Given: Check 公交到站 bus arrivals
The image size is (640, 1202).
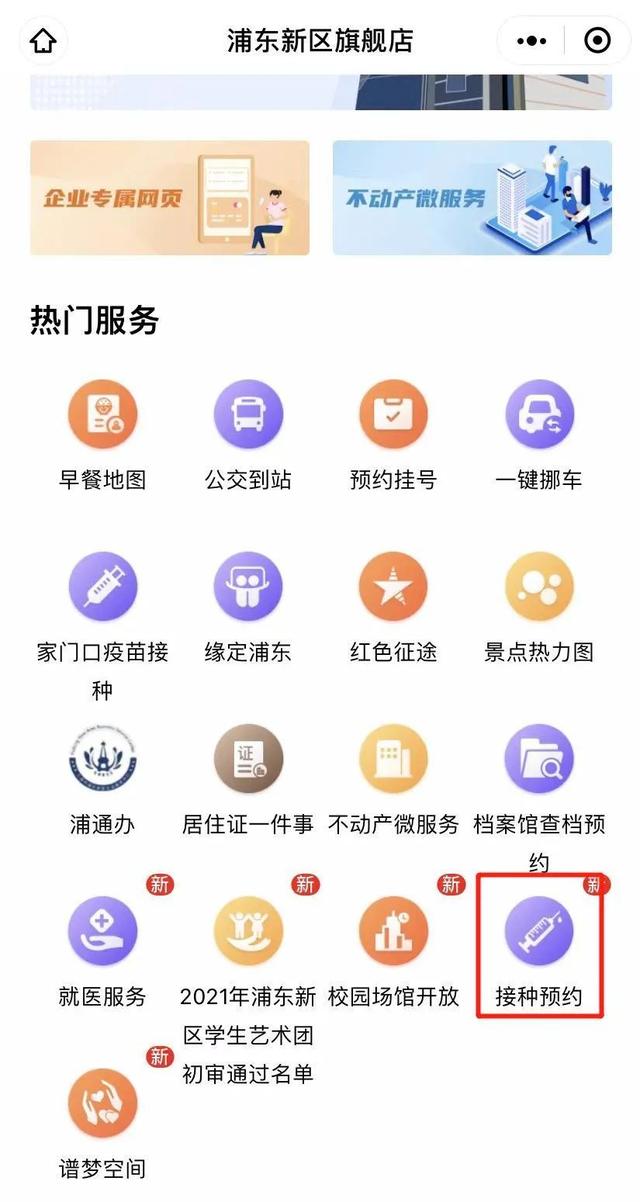Looking at the screenshot, I should click(248, 417).
